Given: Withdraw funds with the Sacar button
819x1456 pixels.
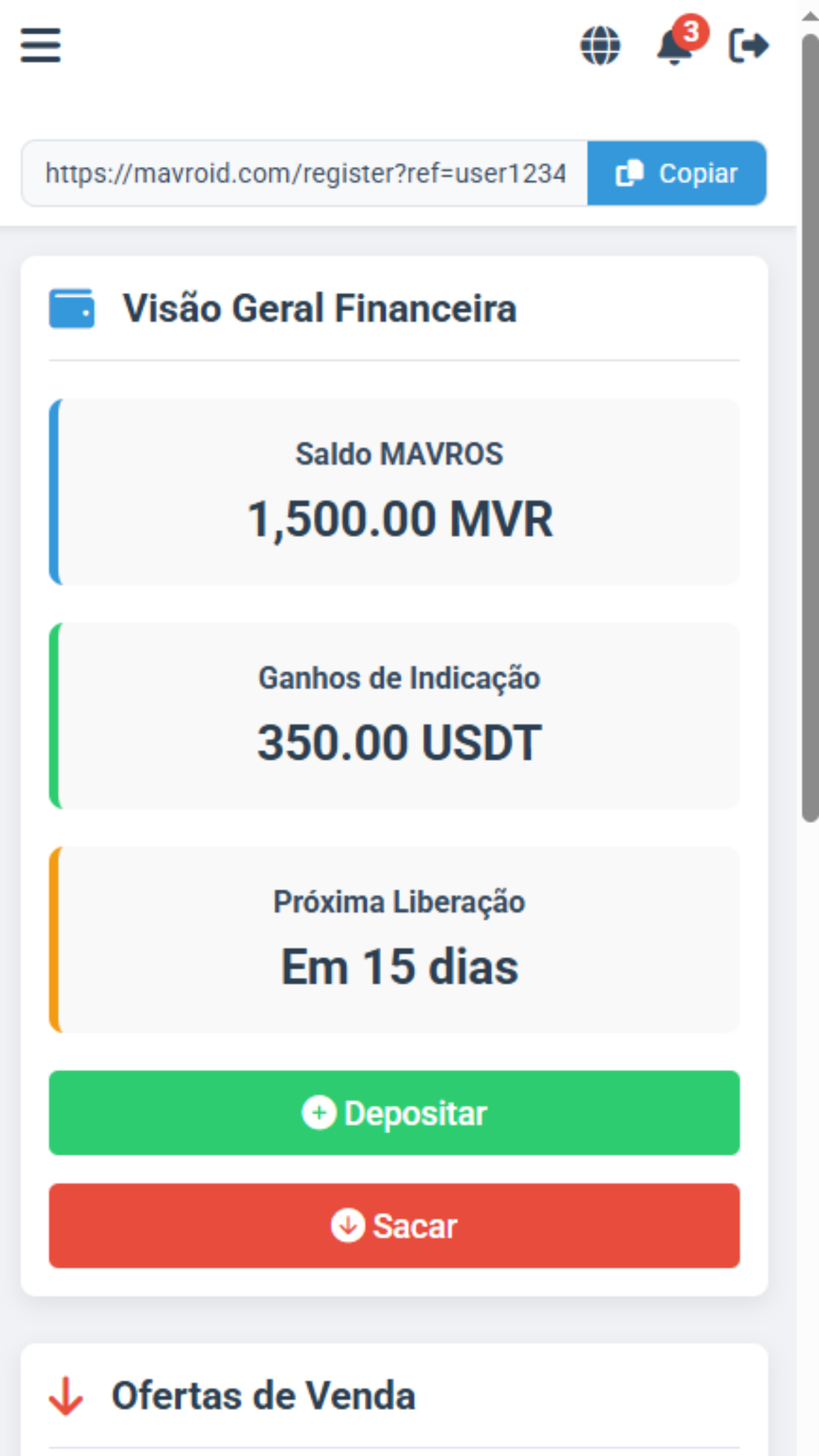Looking at the screenshot, I should 394,1226.
